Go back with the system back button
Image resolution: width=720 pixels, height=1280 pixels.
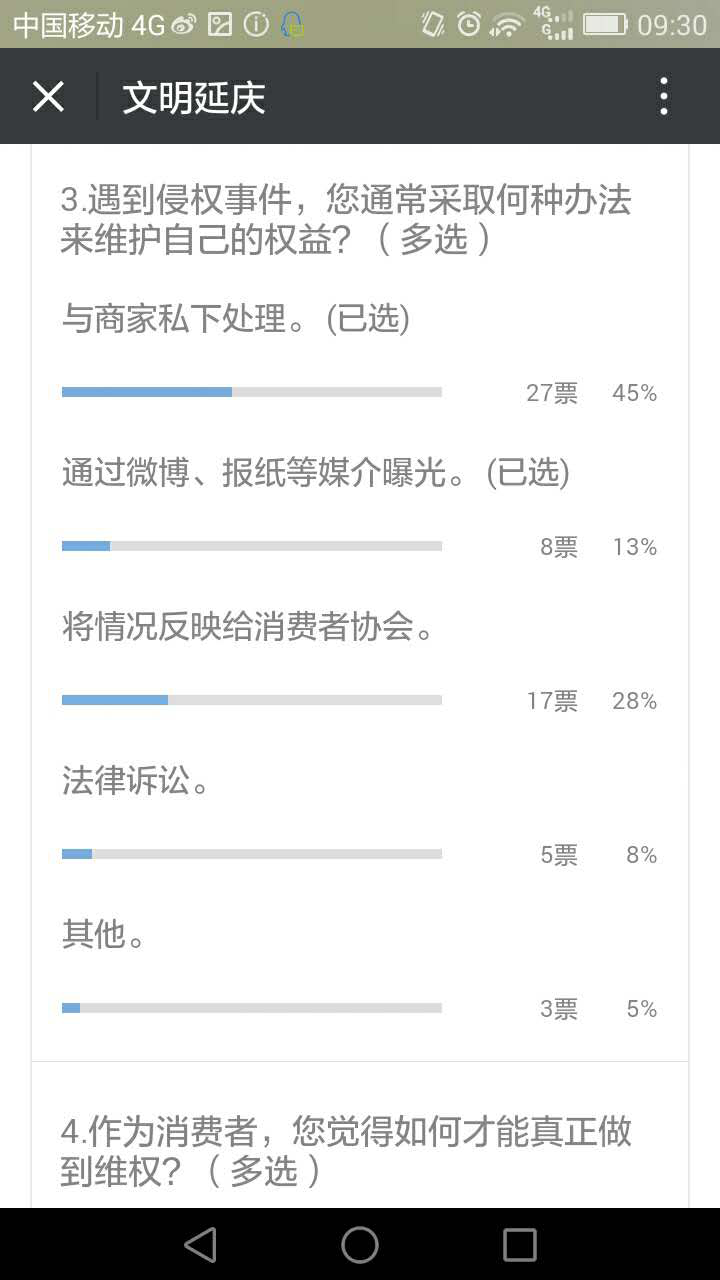(200, 1245)
